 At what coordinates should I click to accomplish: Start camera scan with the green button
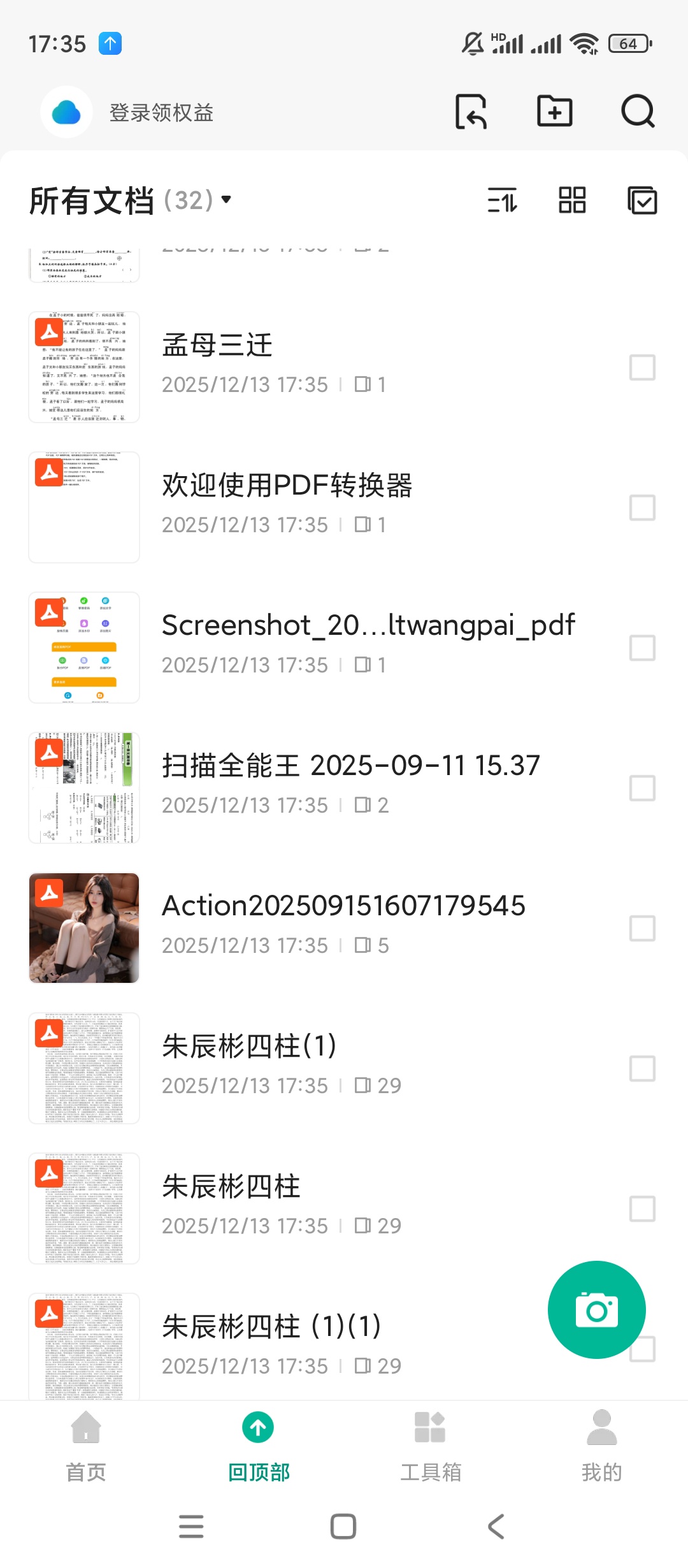[x=596, y=1309]
